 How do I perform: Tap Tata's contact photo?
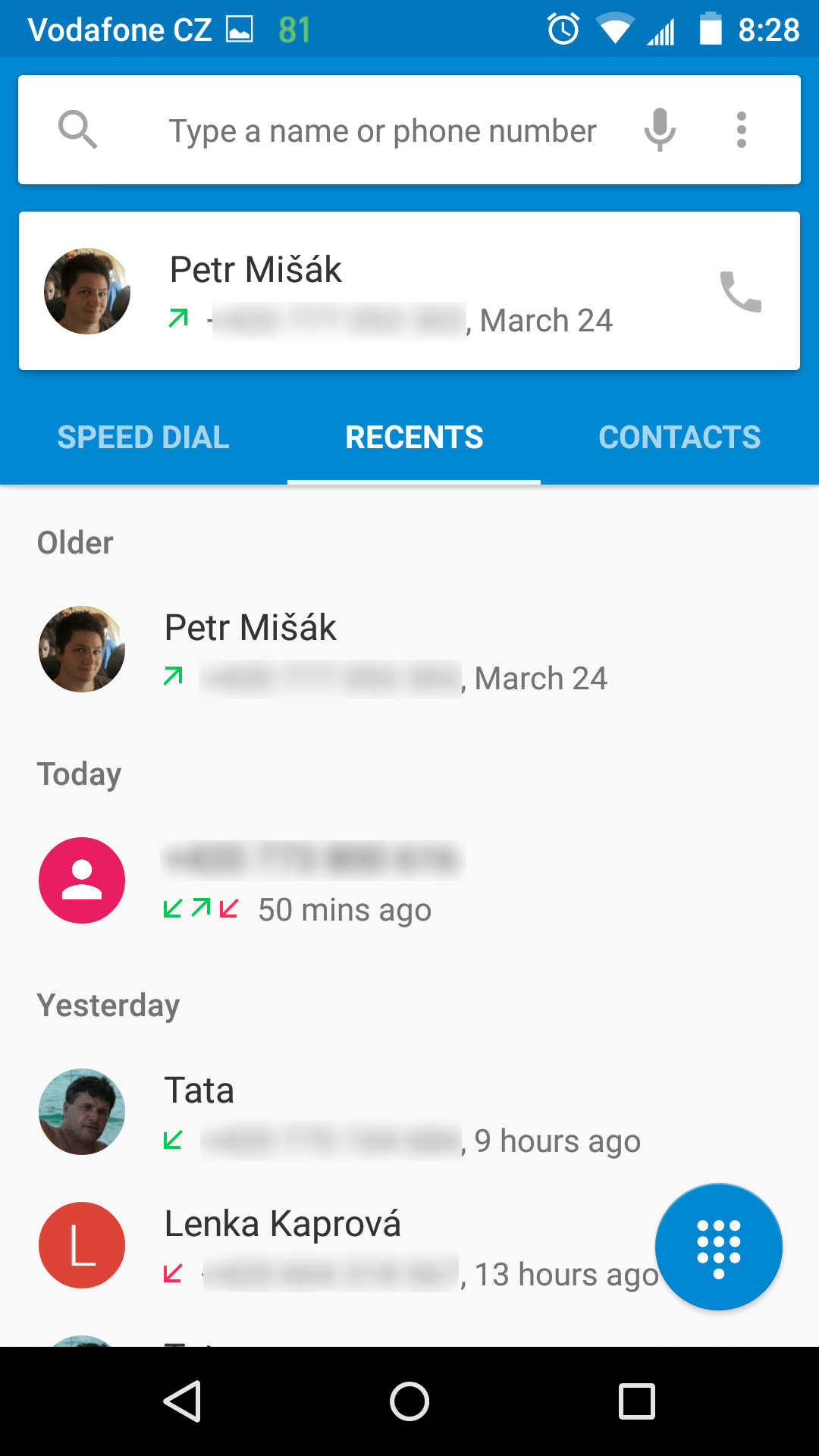82,1112
